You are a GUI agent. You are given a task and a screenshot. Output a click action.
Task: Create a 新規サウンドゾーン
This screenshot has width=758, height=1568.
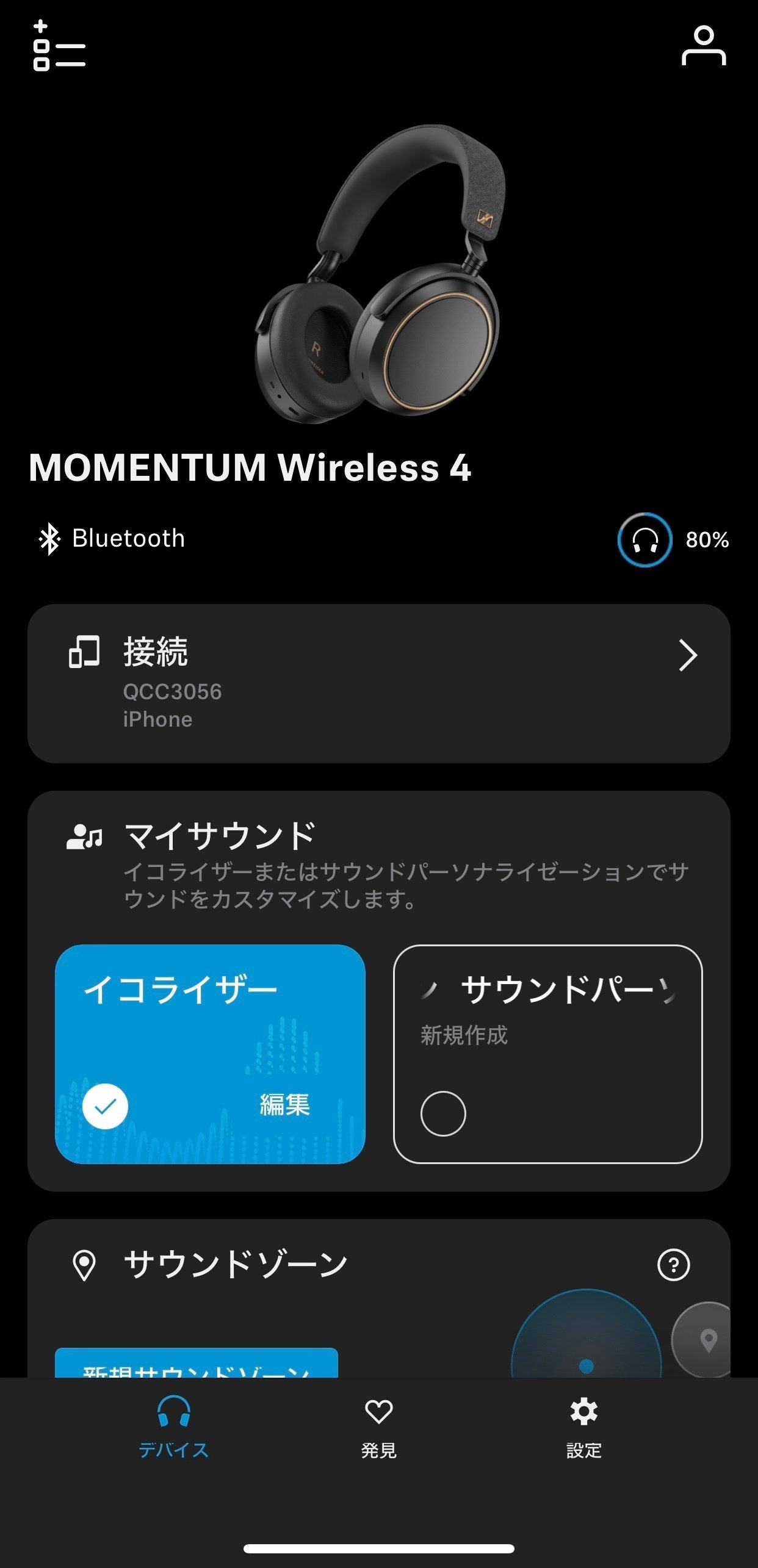197,1363
